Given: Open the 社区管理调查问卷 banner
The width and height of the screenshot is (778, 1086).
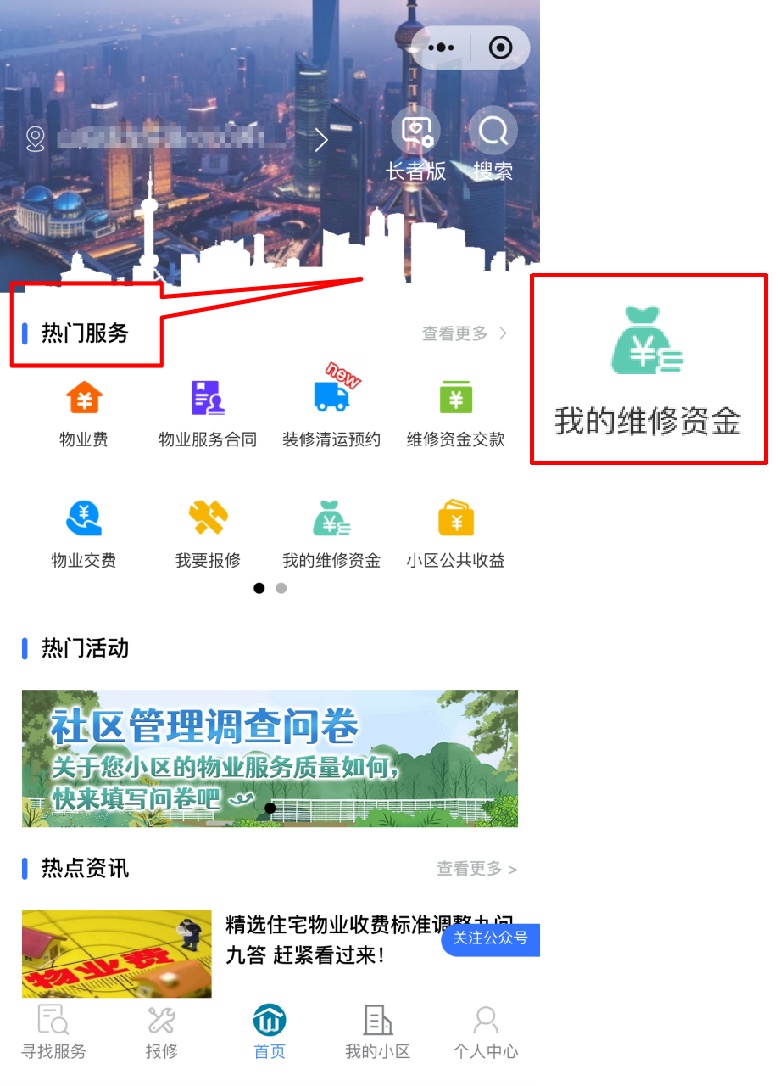Looking at the screenshot, I should [270, 758].
